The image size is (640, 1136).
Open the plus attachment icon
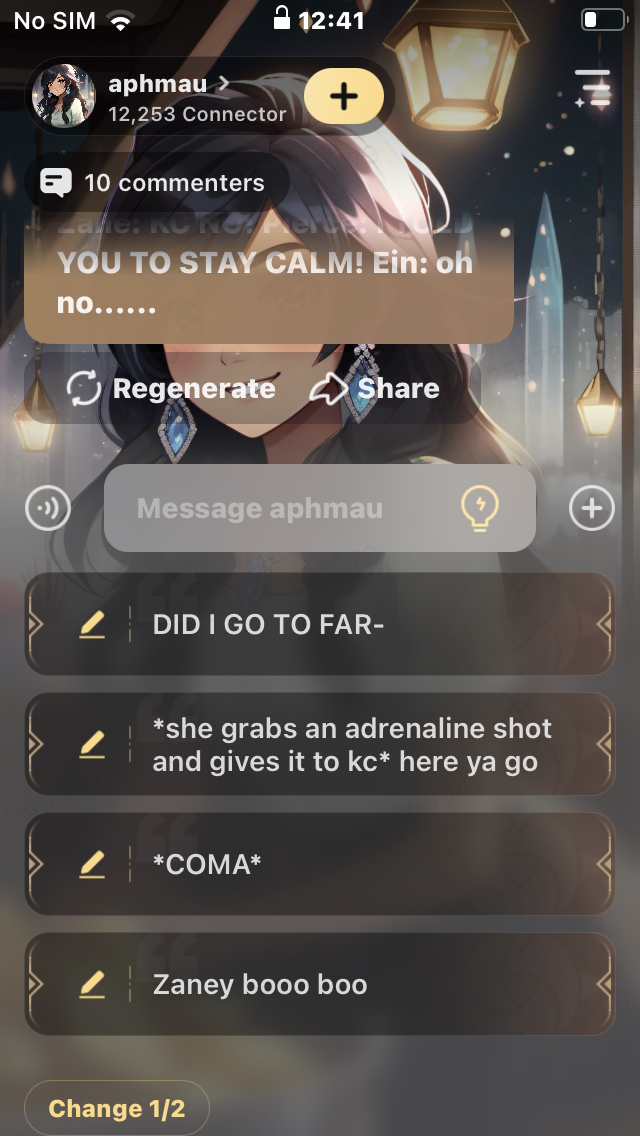point(591,509)
